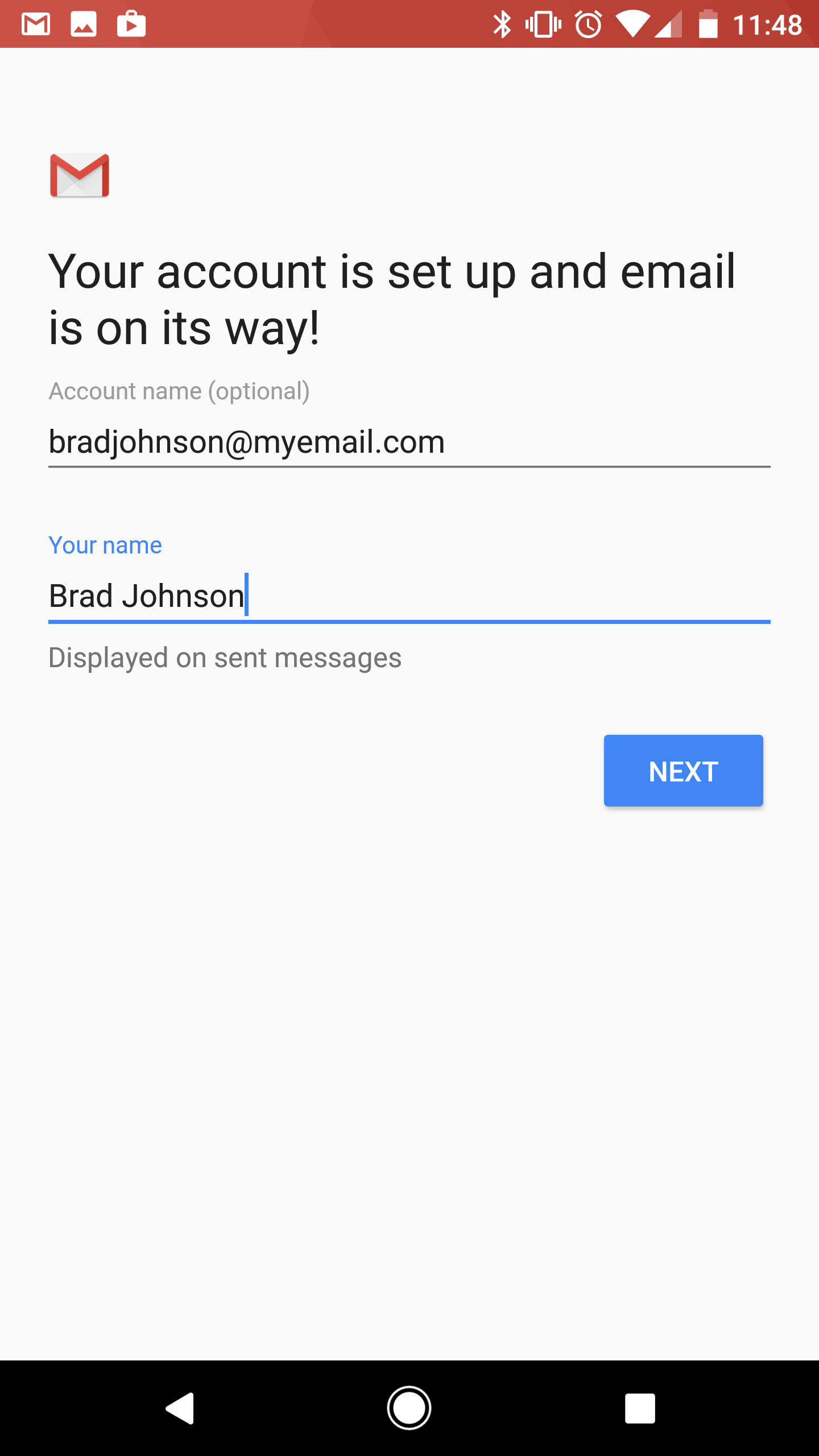Go back using the navigation bar
The image size is (819, 1456).
180,1408
